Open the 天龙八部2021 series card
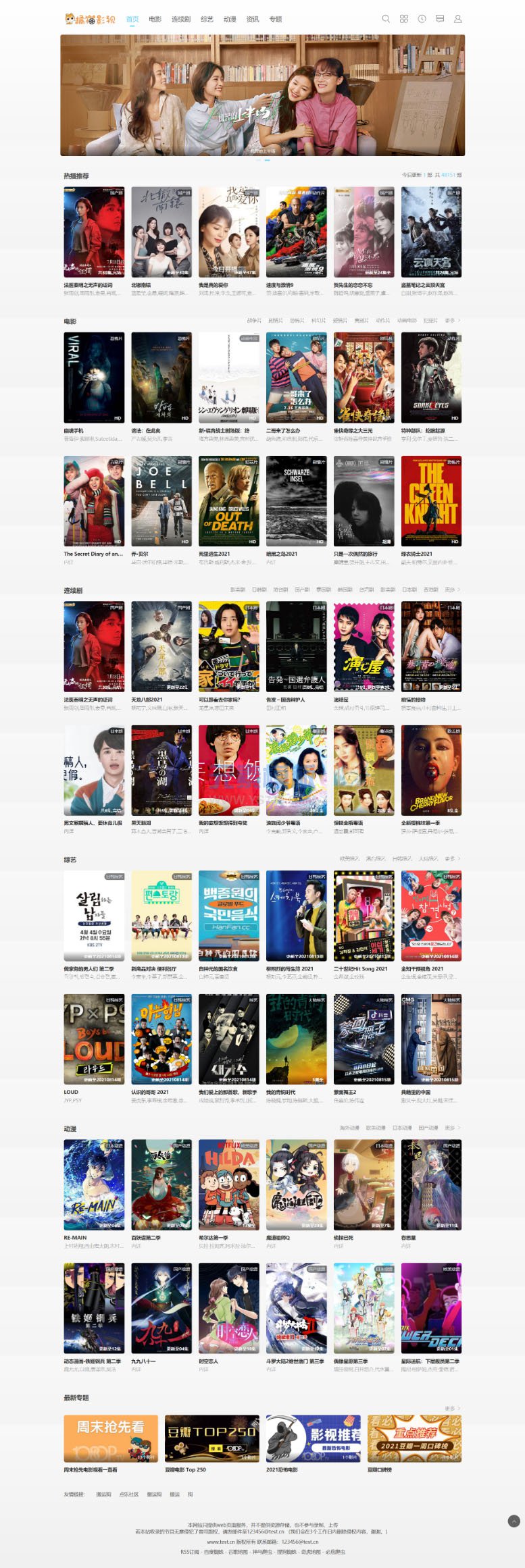This screenshot has height=1568, width=525. (161, 646)
